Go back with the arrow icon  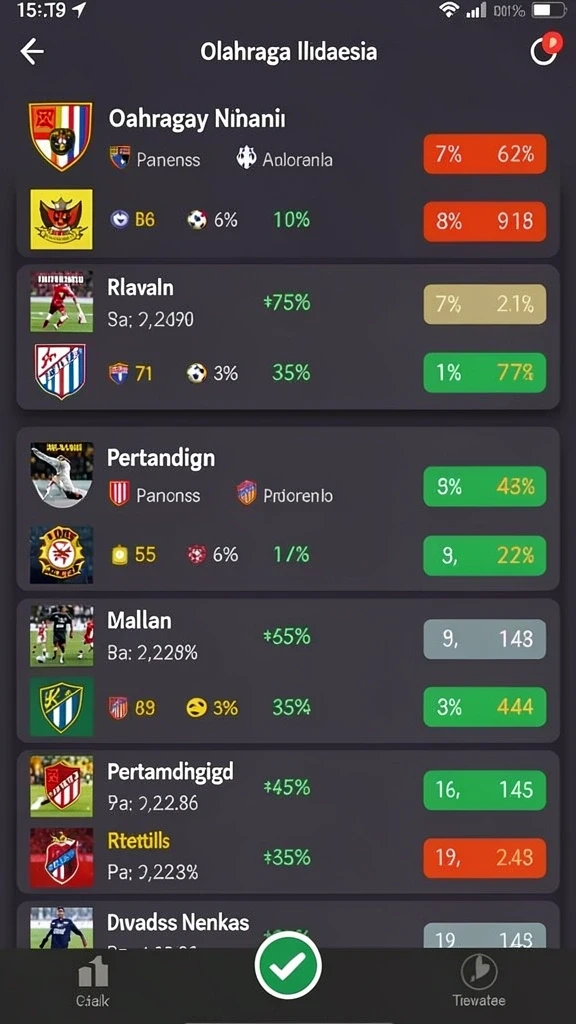[31, 52]
